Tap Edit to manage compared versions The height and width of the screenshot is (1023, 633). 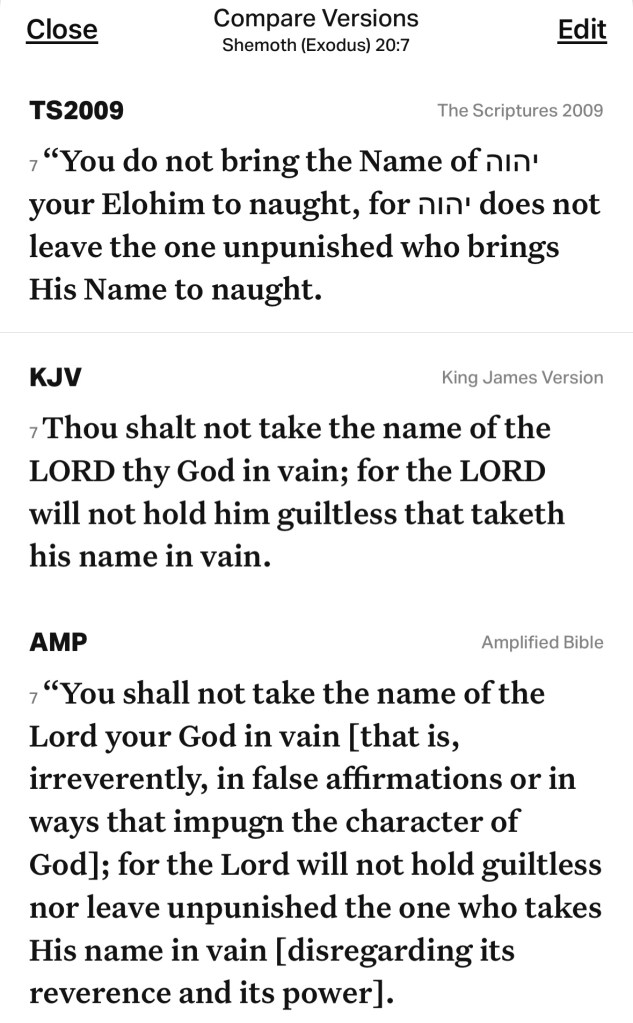point(581,30)
